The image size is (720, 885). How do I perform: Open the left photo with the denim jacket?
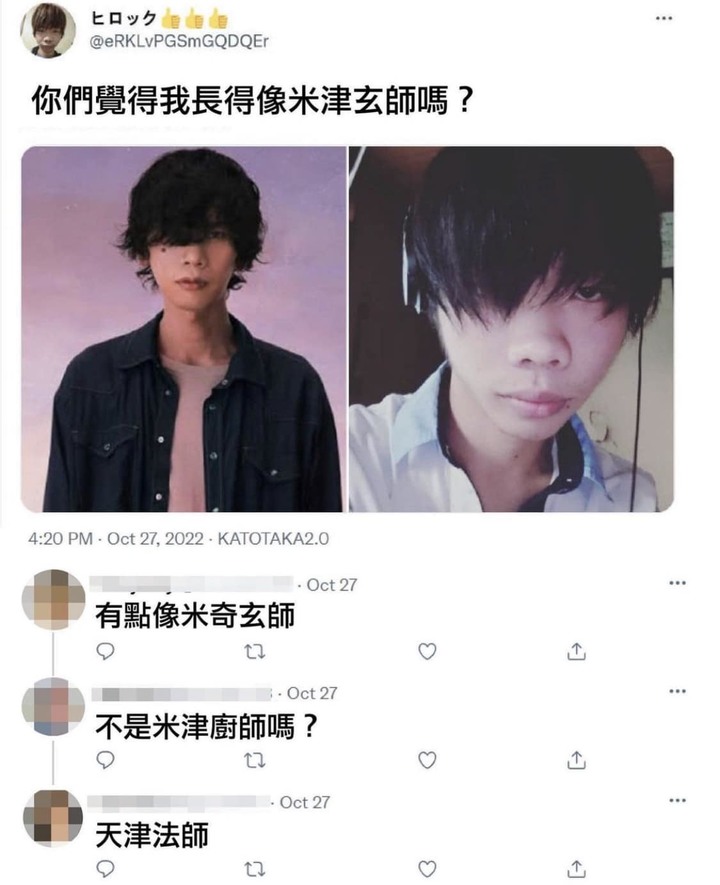[x=184, y=329]
